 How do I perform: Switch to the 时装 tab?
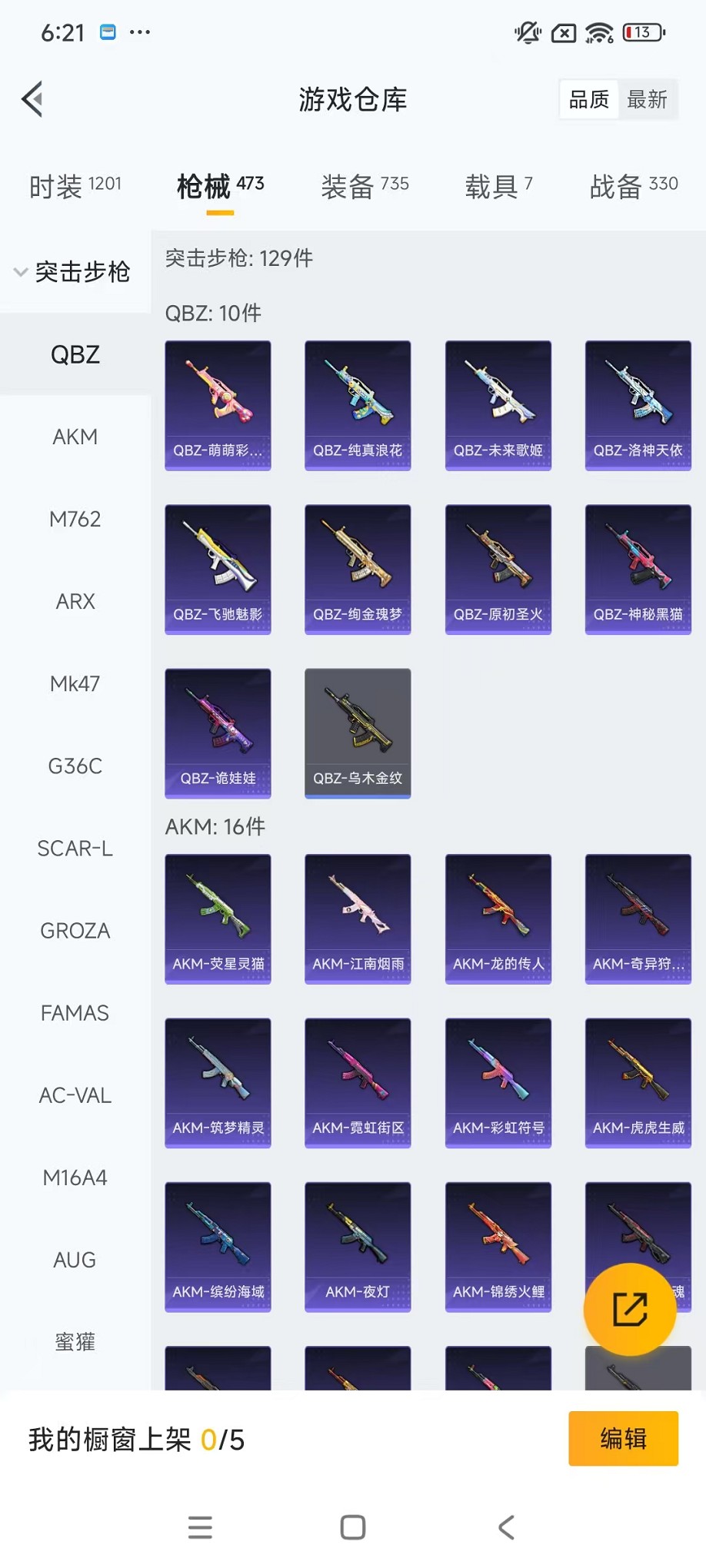75,186
